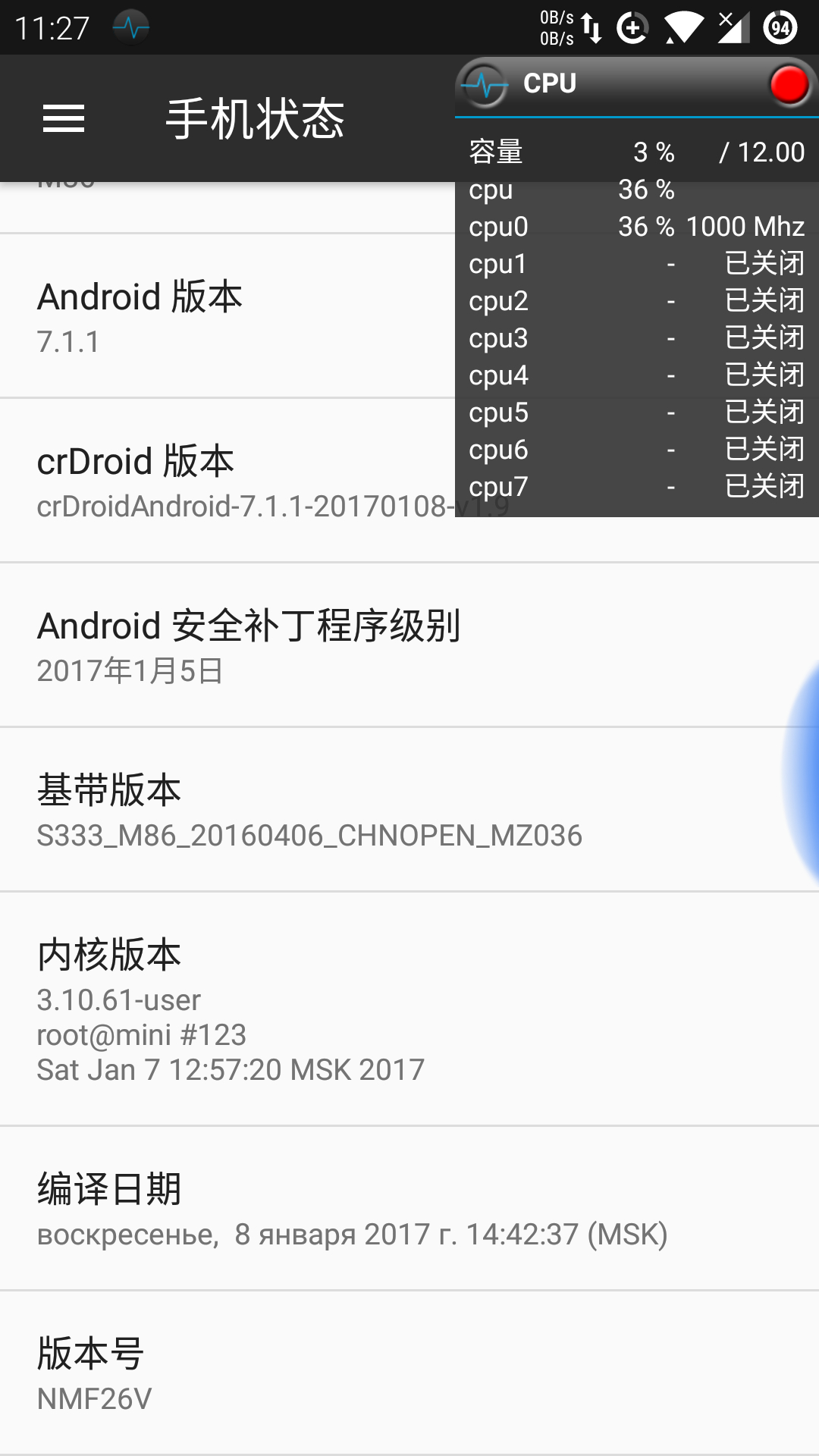Tap the red record button in CPU overlay
Screen dimensions: 819x1456
[789, 84]
